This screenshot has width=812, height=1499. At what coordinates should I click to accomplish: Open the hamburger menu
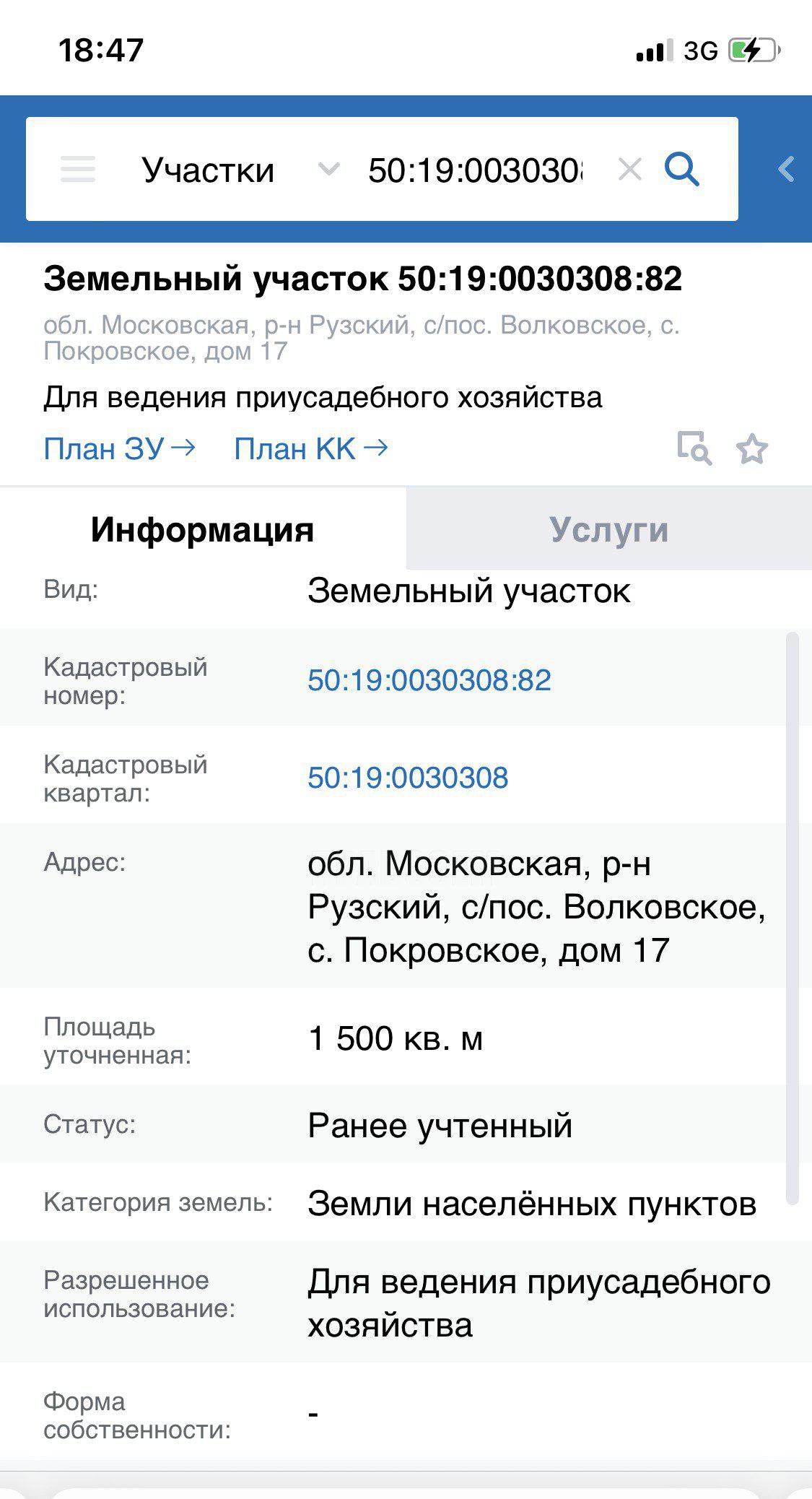pos(78,170)
